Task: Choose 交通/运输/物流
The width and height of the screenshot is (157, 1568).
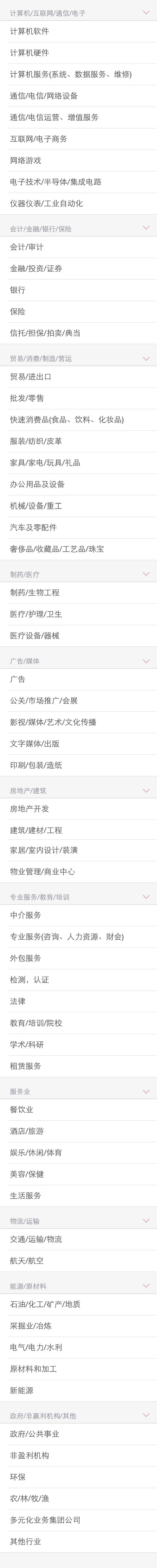Action: tap(36, 1239)
